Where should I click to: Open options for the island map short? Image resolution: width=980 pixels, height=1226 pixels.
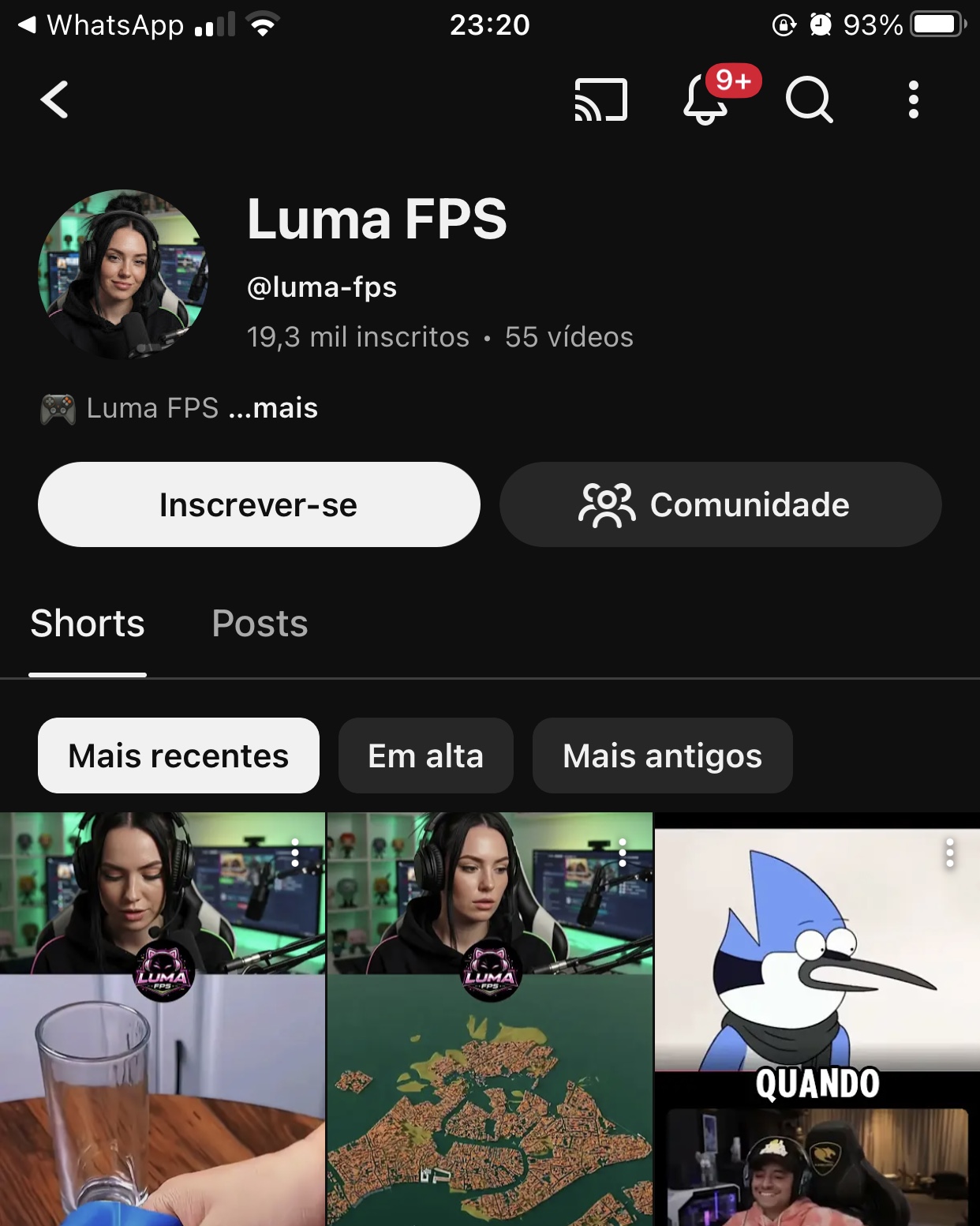(623, 853)
